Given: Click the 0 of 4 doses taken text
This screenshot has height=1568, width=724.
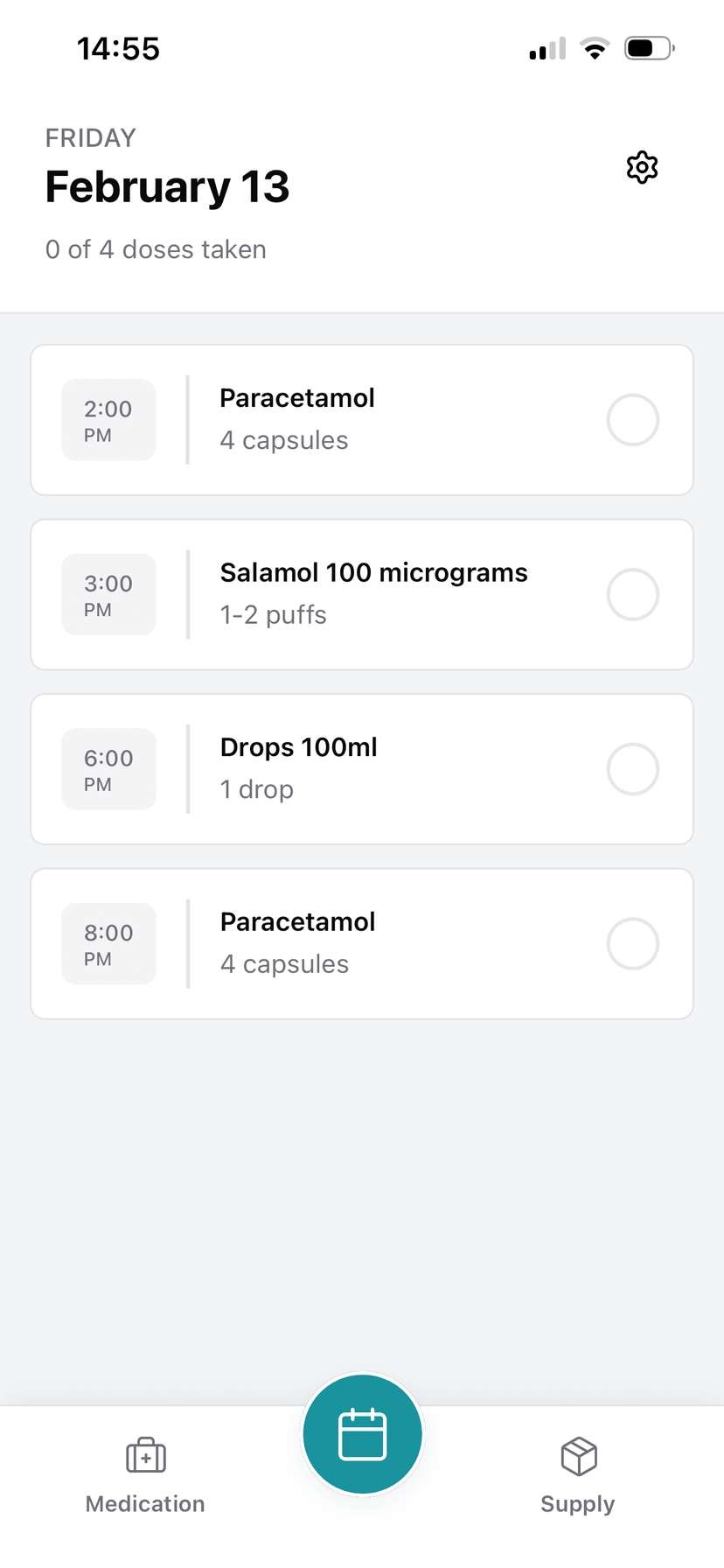Looking at the screenshot, I should click(x=156, y=249).
